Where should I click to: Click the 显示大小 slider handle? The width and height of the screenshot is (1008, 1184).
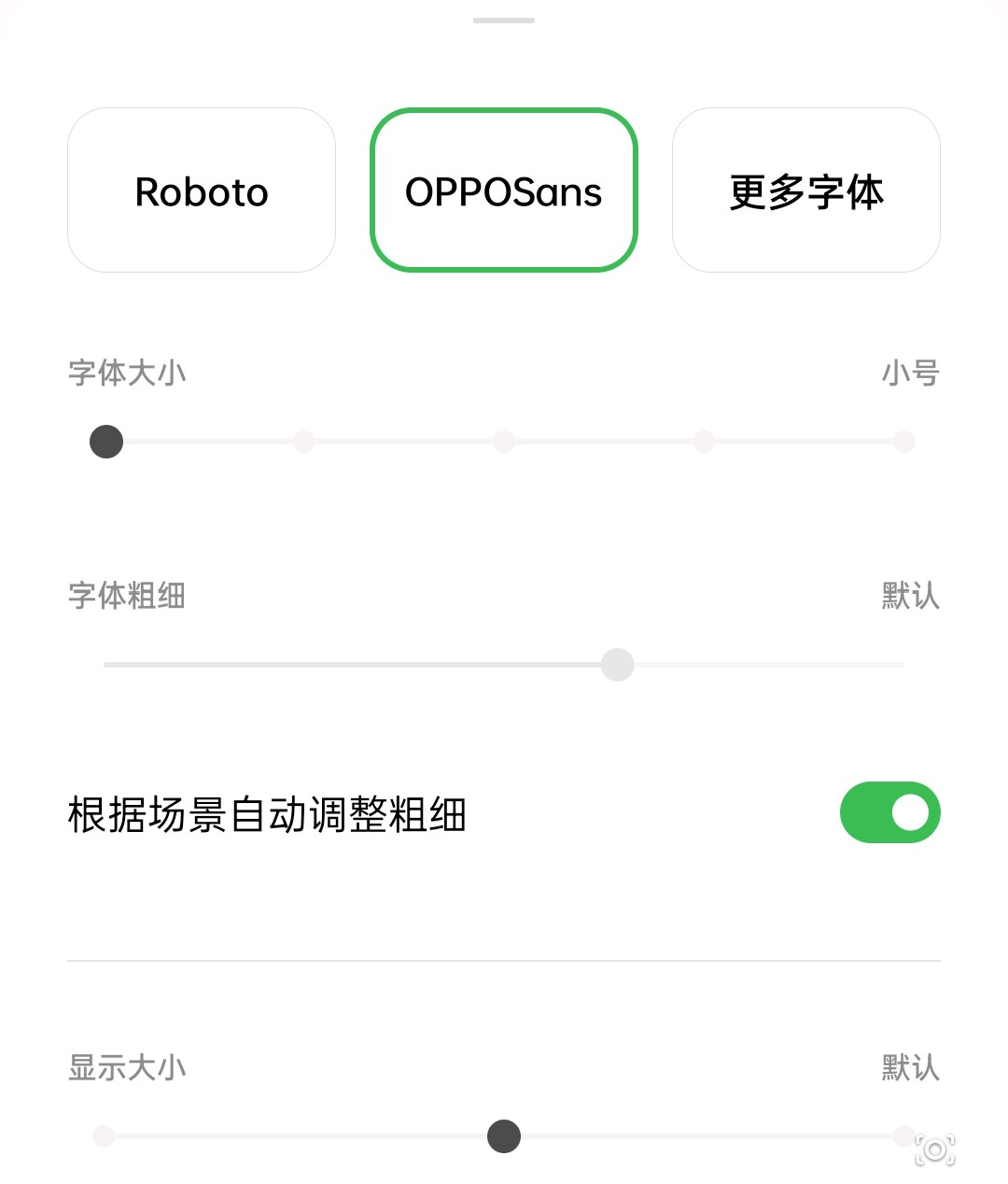[x=503, y=1135]
